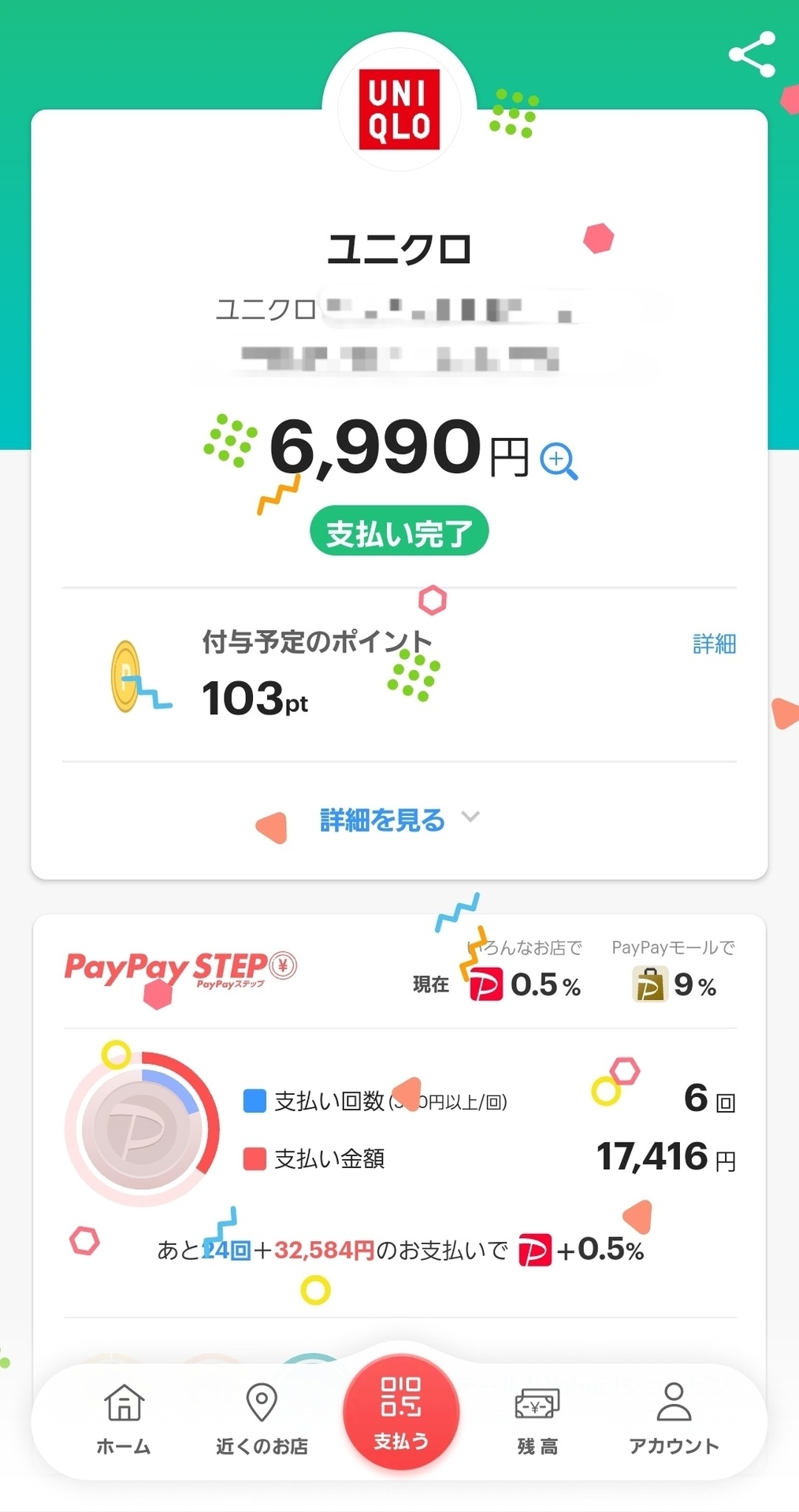799x1512 pixels.
Task: Switch to the 近くのお店 tab
Action: tap(262, 1418)
